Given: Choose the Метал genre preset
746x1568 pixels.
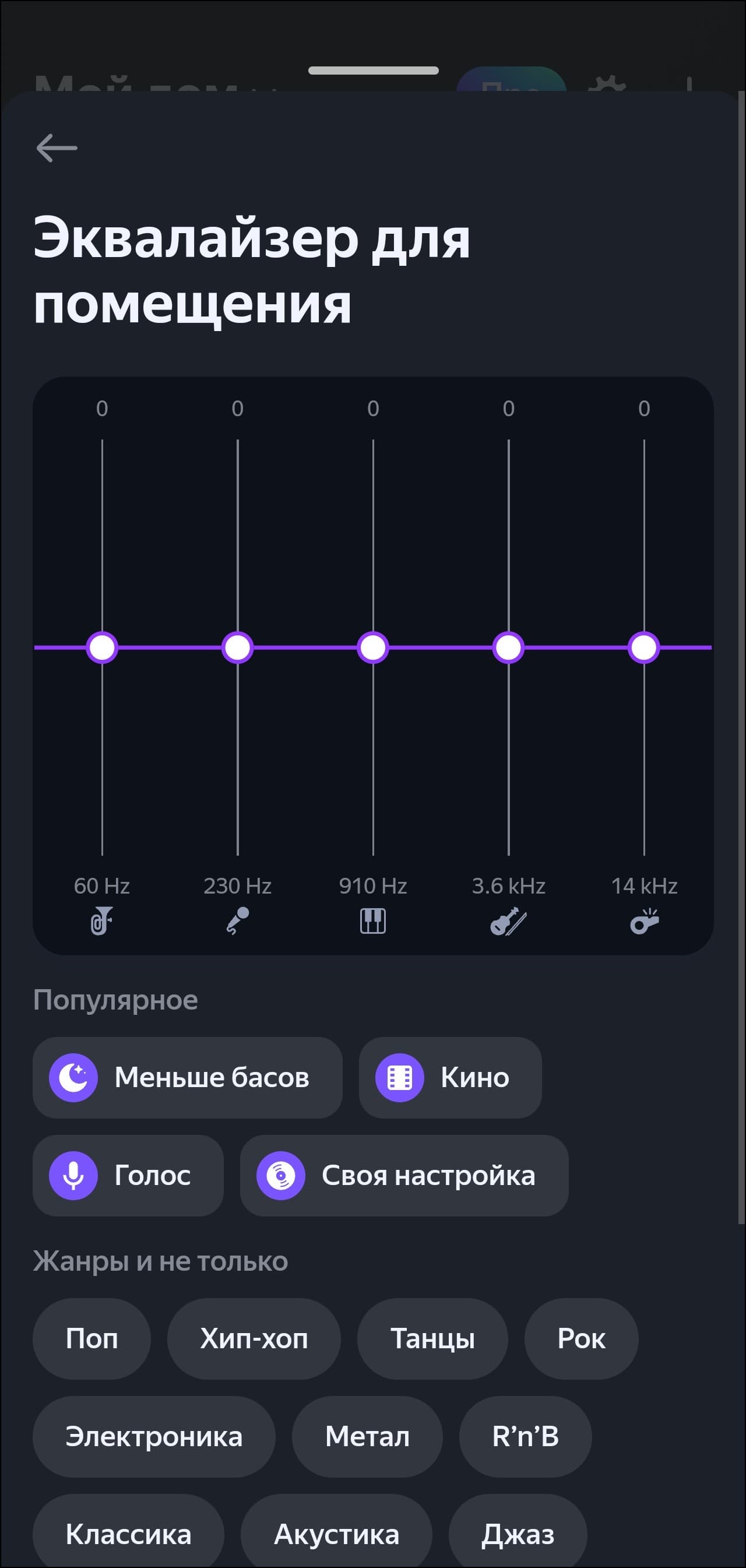Looking at the screenshot, I should 367,1436.
